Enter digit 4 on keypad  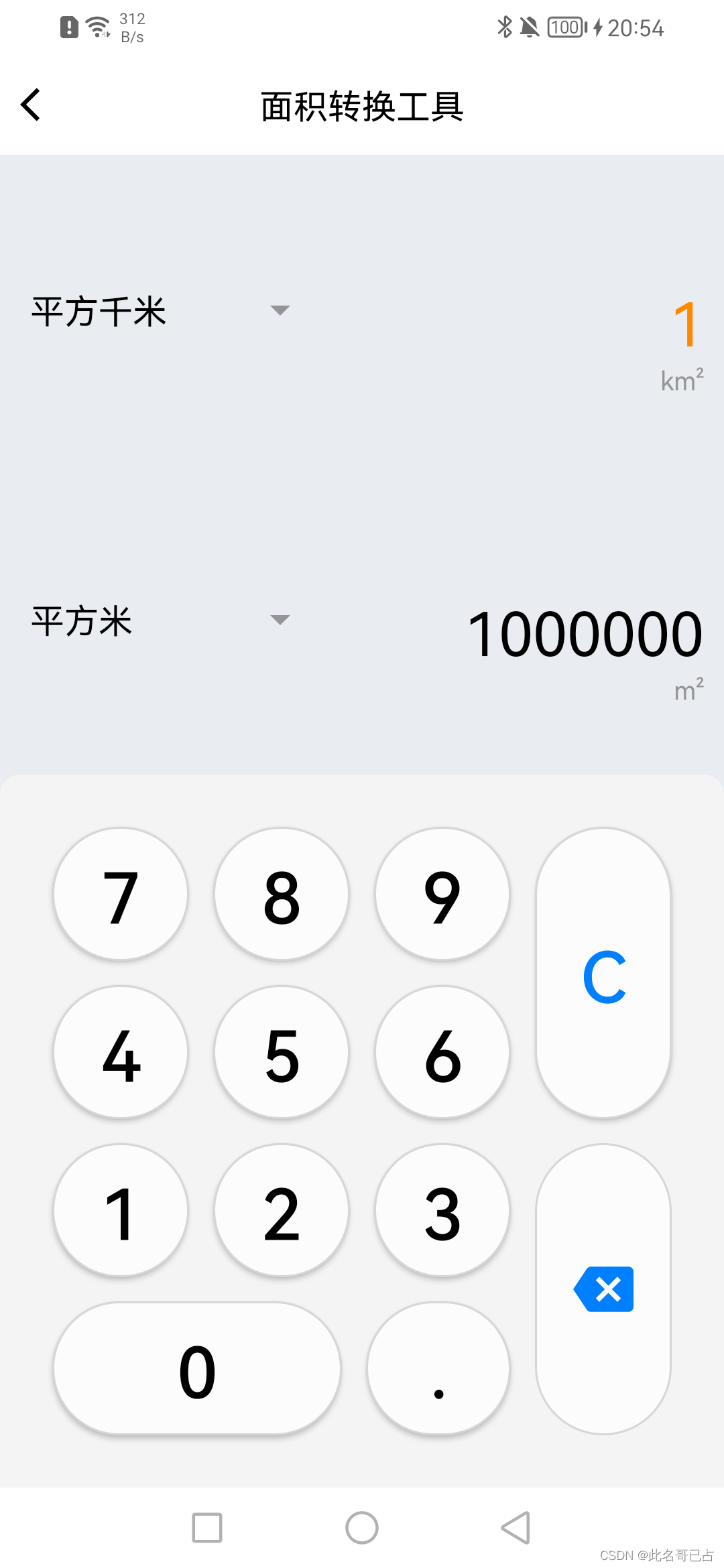121,1053
